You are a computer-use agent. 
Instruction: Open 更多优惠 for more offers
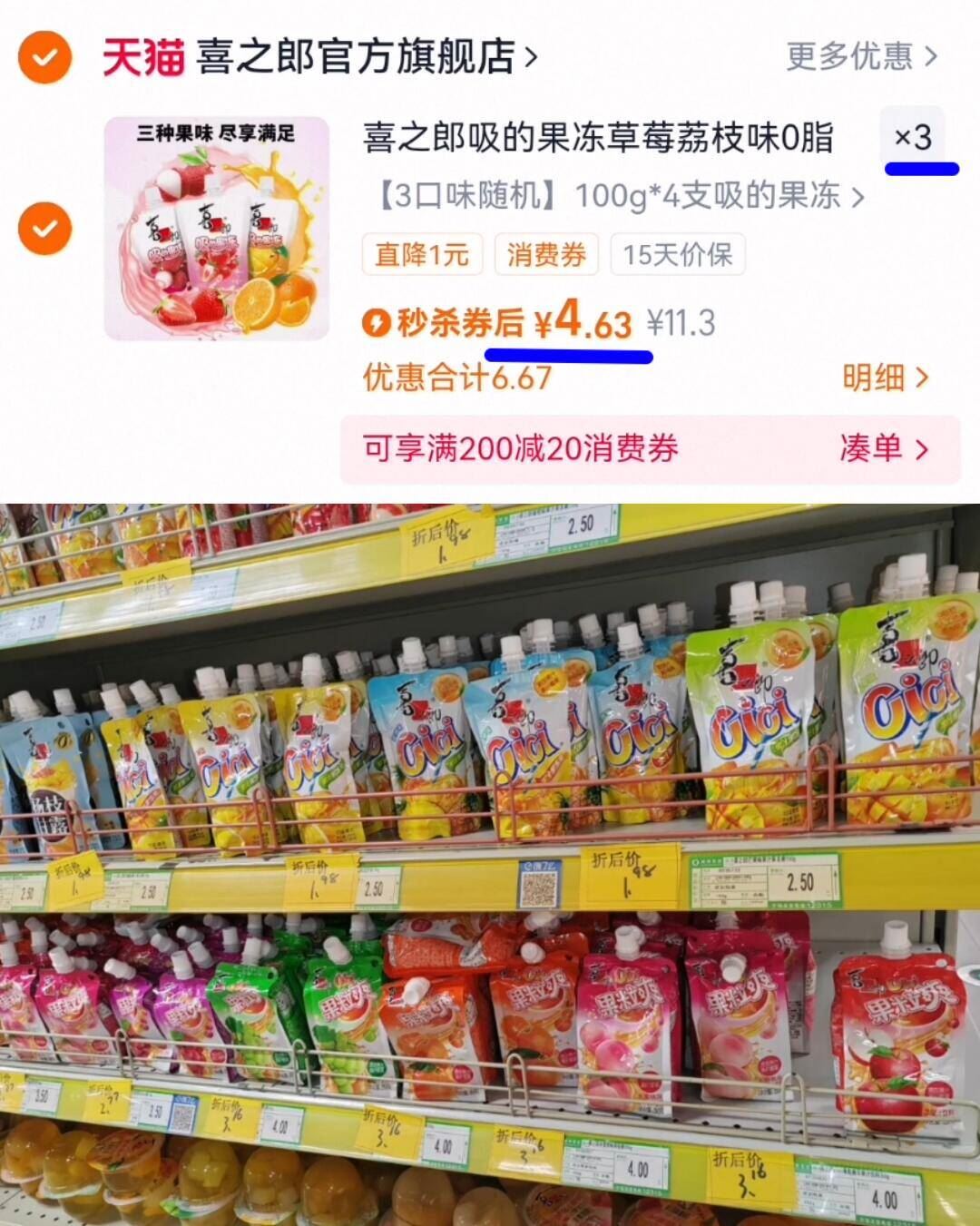(x=851, y=56)
